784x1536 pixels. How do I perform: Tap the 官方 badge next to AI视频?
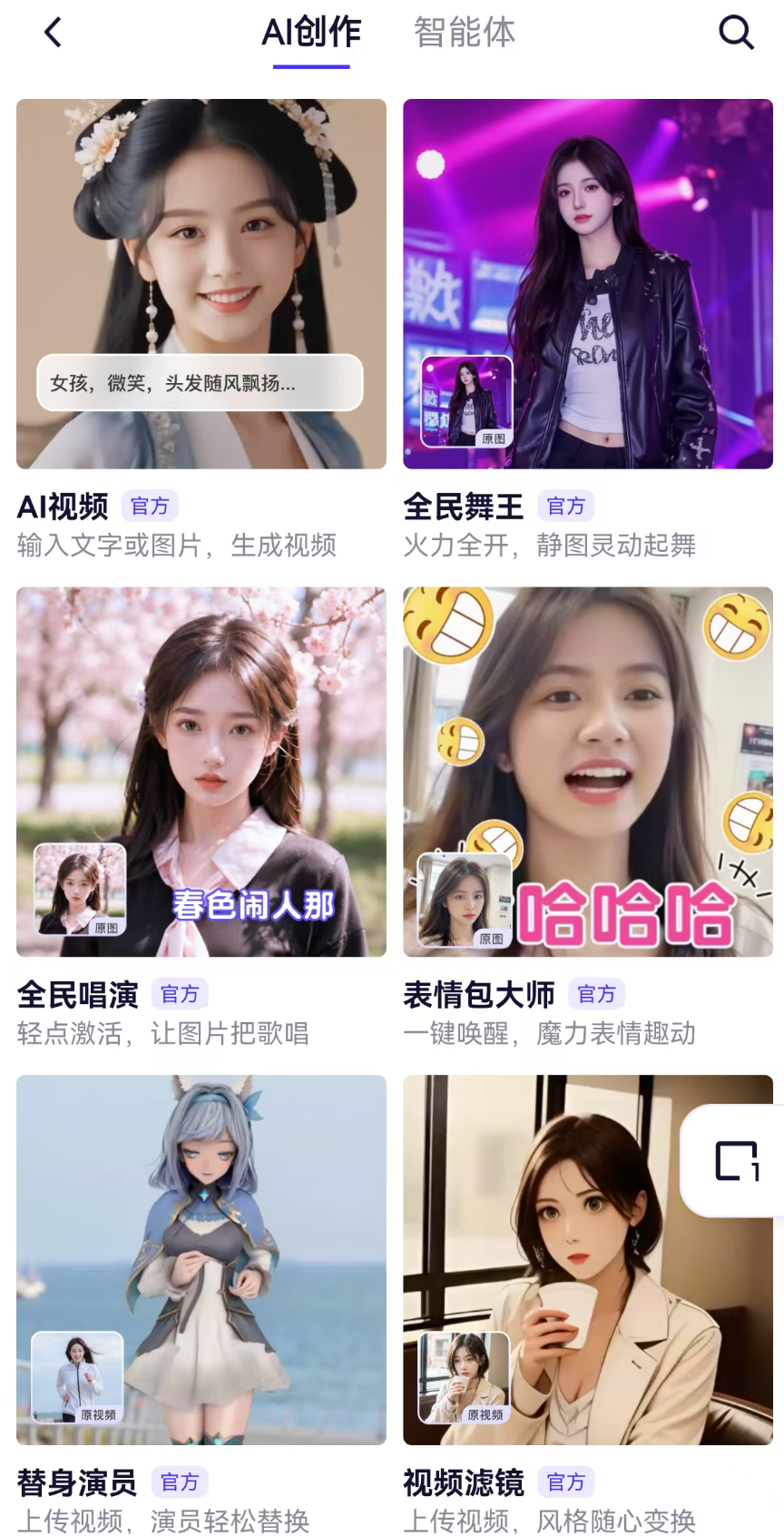pyautogui.click(x=152, y=506)
